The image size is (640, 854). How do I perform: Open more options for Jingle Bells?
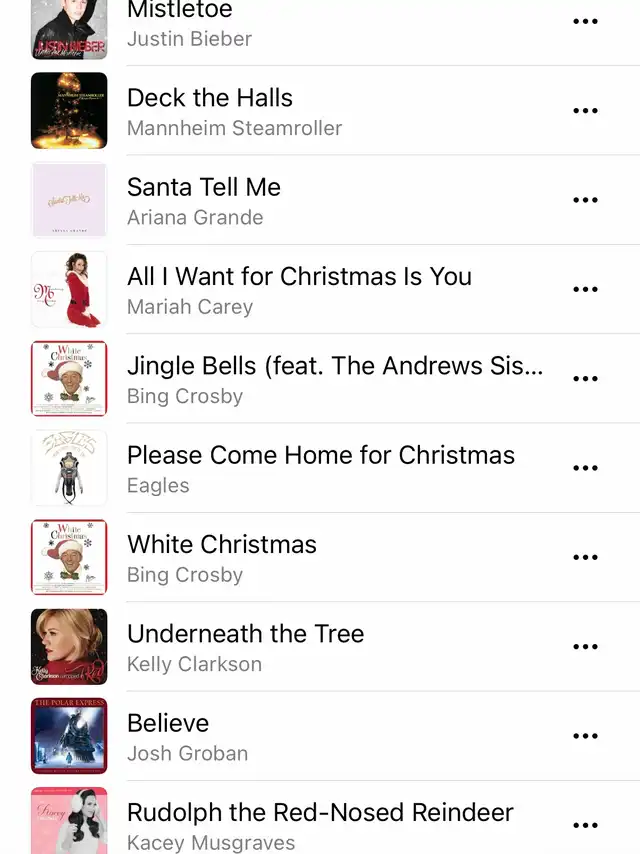585,379
